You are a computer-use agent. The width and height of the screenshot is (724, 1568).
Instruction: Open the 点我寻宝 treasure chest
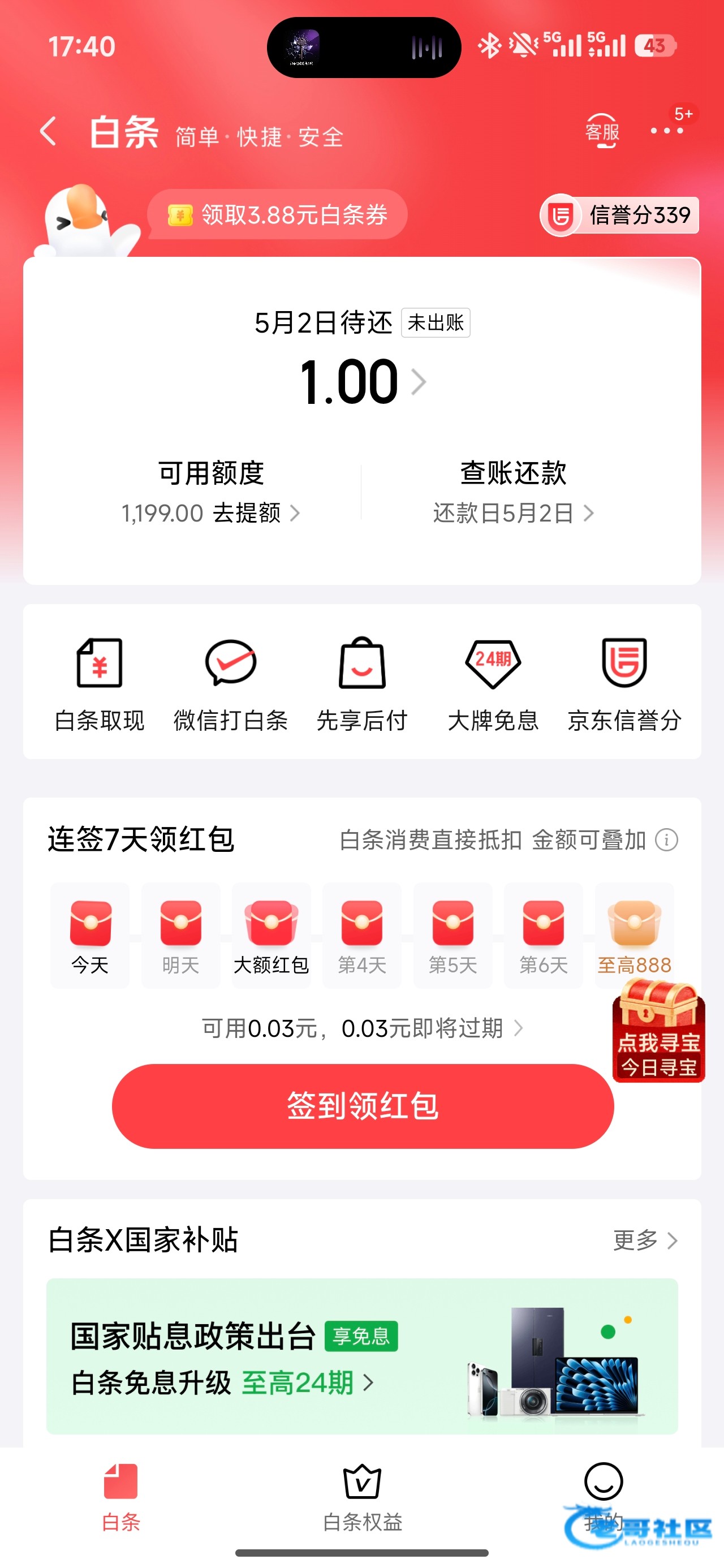(x=658, y=1030)
